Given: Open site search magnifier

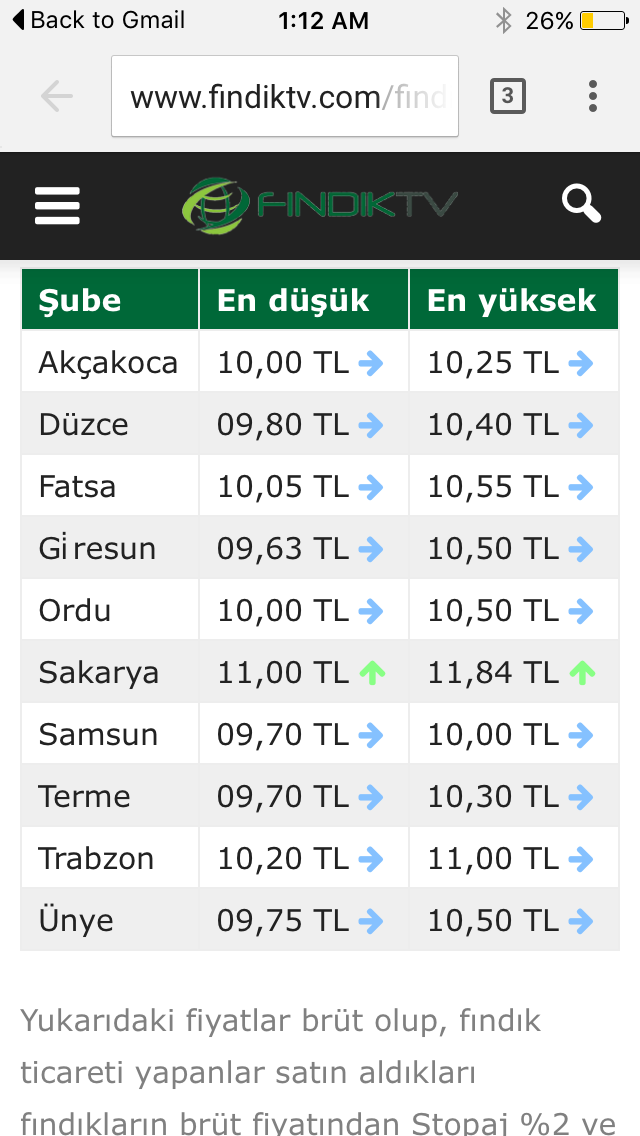Looking at the screenshot, I should pos(581,204).
